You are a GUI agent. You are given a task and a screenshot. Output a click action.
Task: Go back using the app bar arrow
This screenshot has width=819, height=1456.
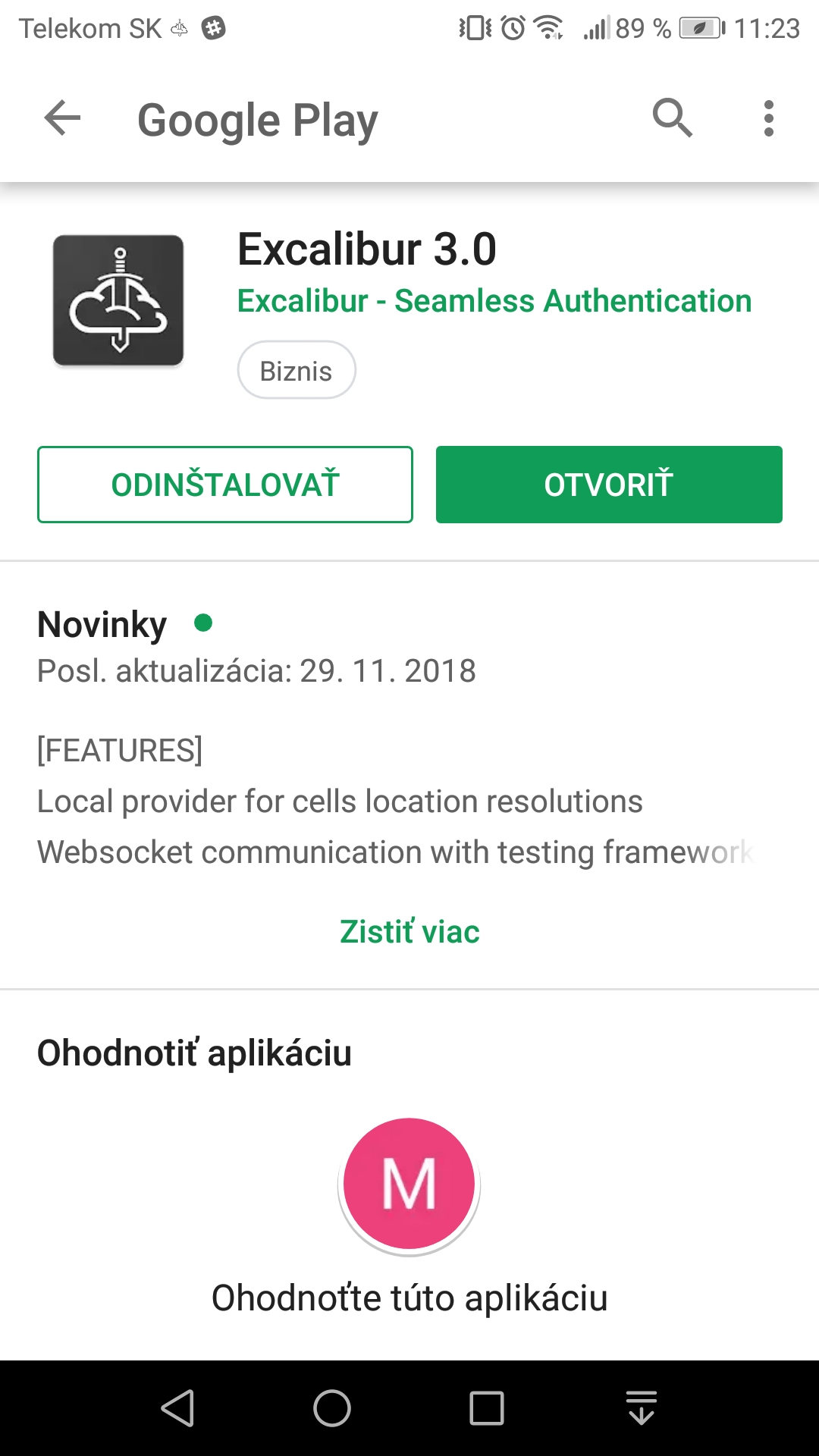(x=62, y=119)
